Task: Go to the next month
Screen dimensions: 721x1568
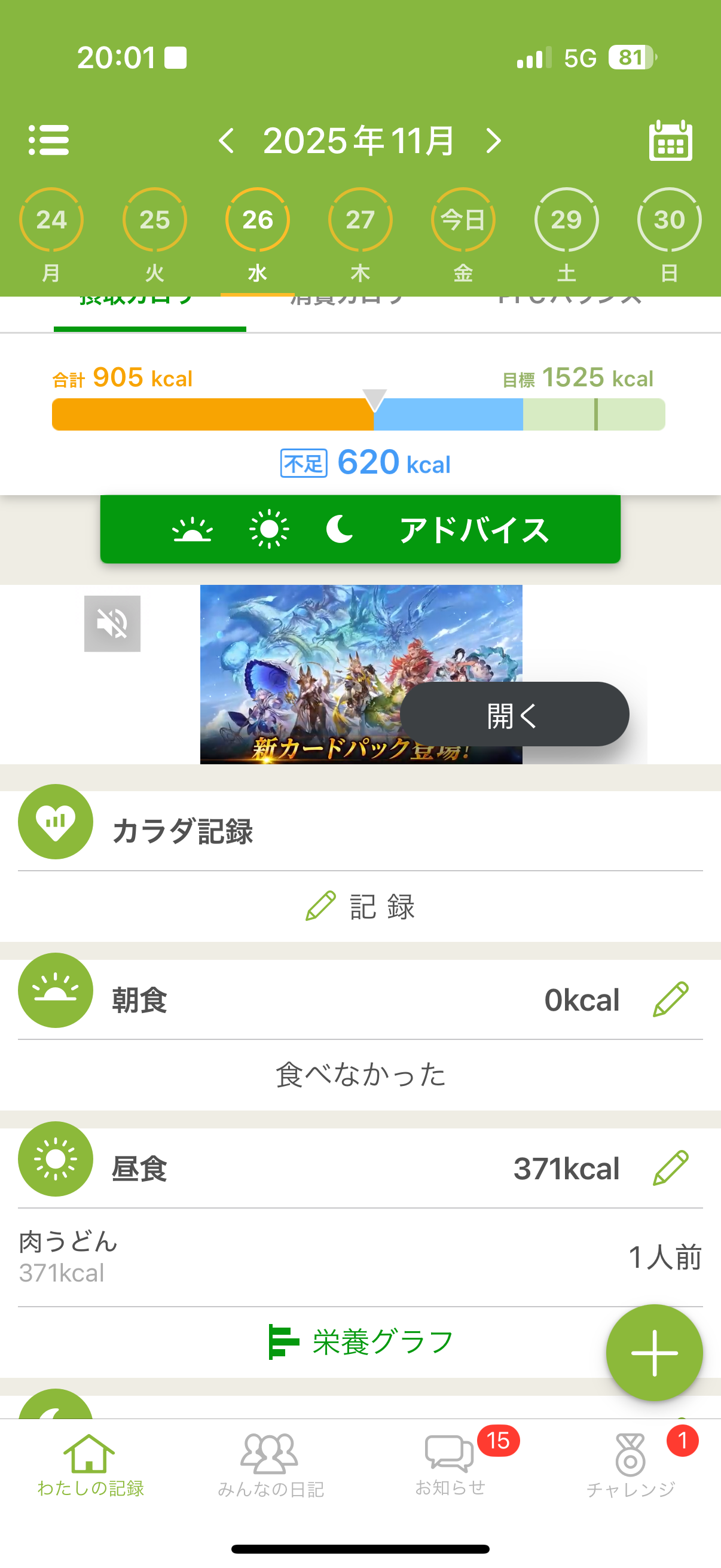Action: (x=494, y=141)
